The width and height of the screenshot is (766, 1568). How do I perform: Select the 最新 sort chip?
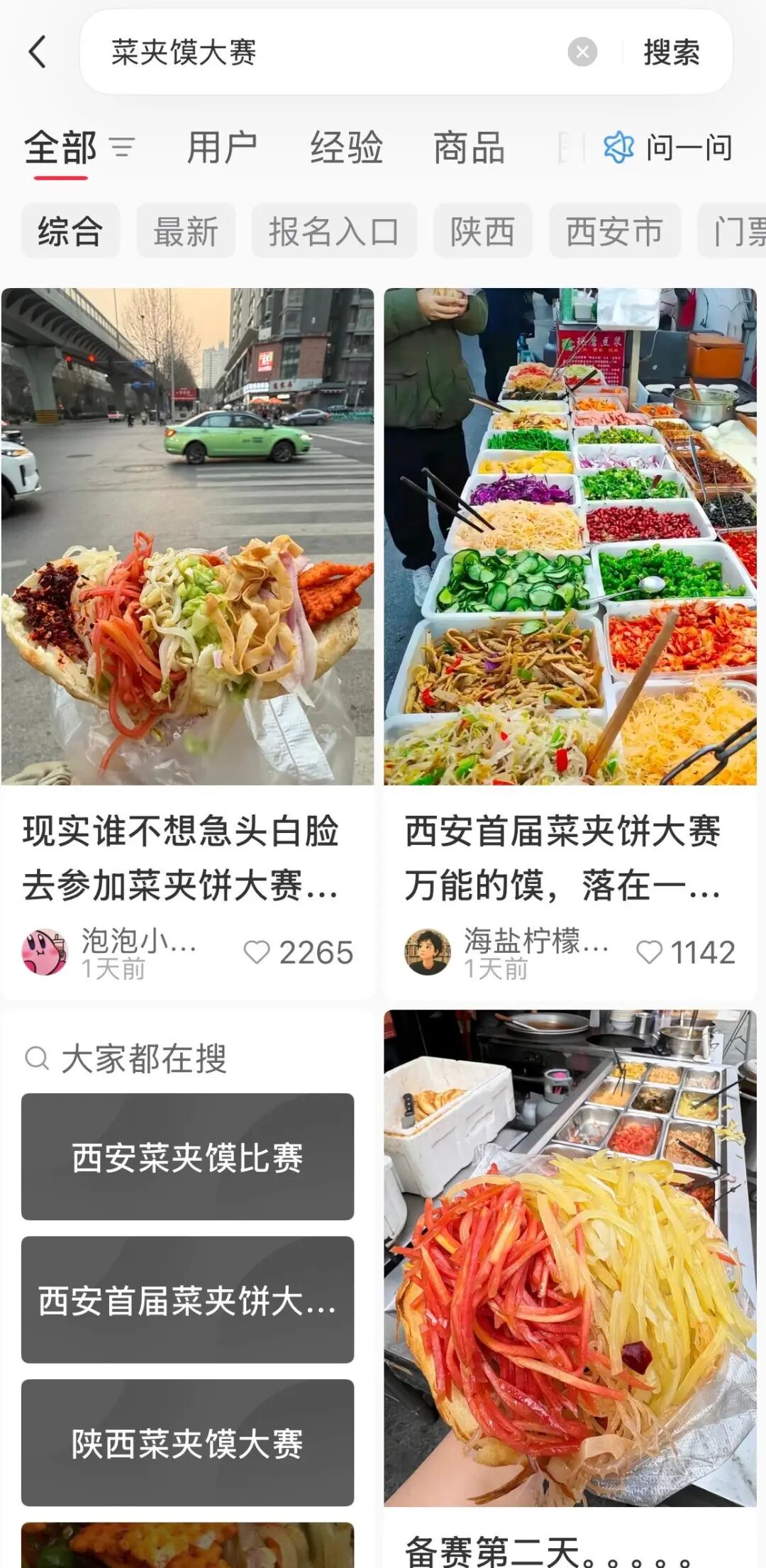tap(186, 231)
